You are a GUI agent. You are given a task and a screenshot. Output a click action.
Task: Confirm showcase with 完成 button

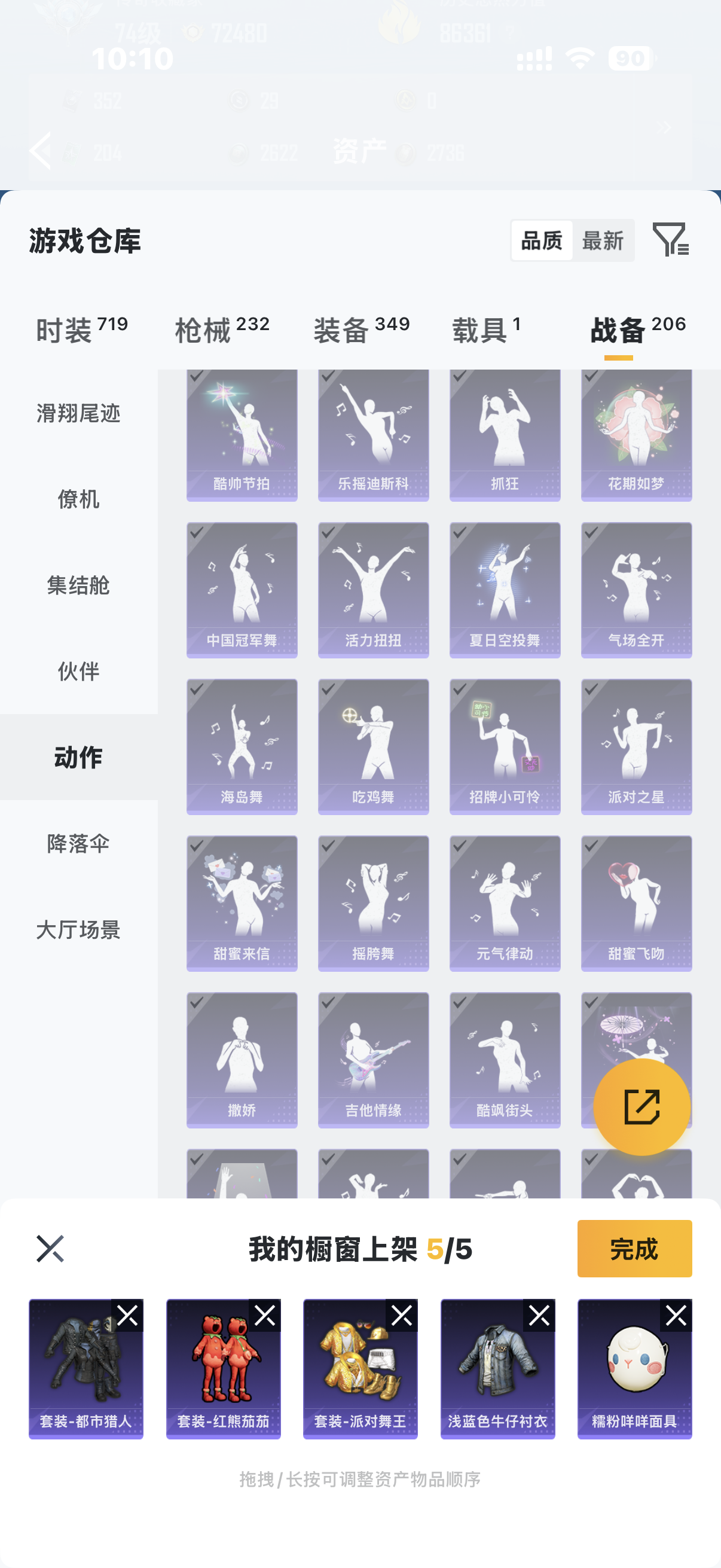point(634,1249)
